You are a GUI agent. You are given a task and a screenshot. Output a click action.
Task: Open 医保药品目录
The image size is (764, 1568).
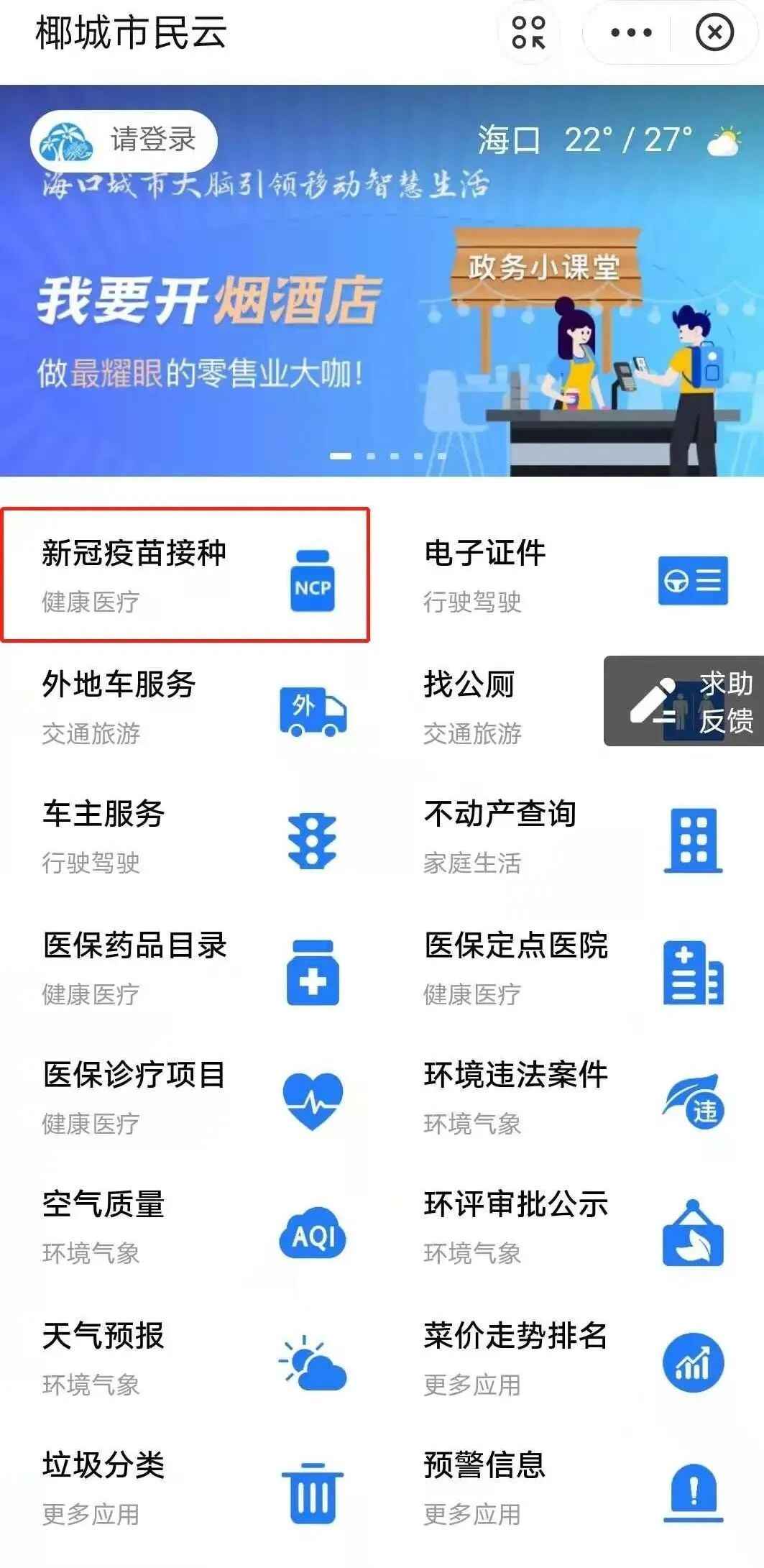click(x=185, y=969)
